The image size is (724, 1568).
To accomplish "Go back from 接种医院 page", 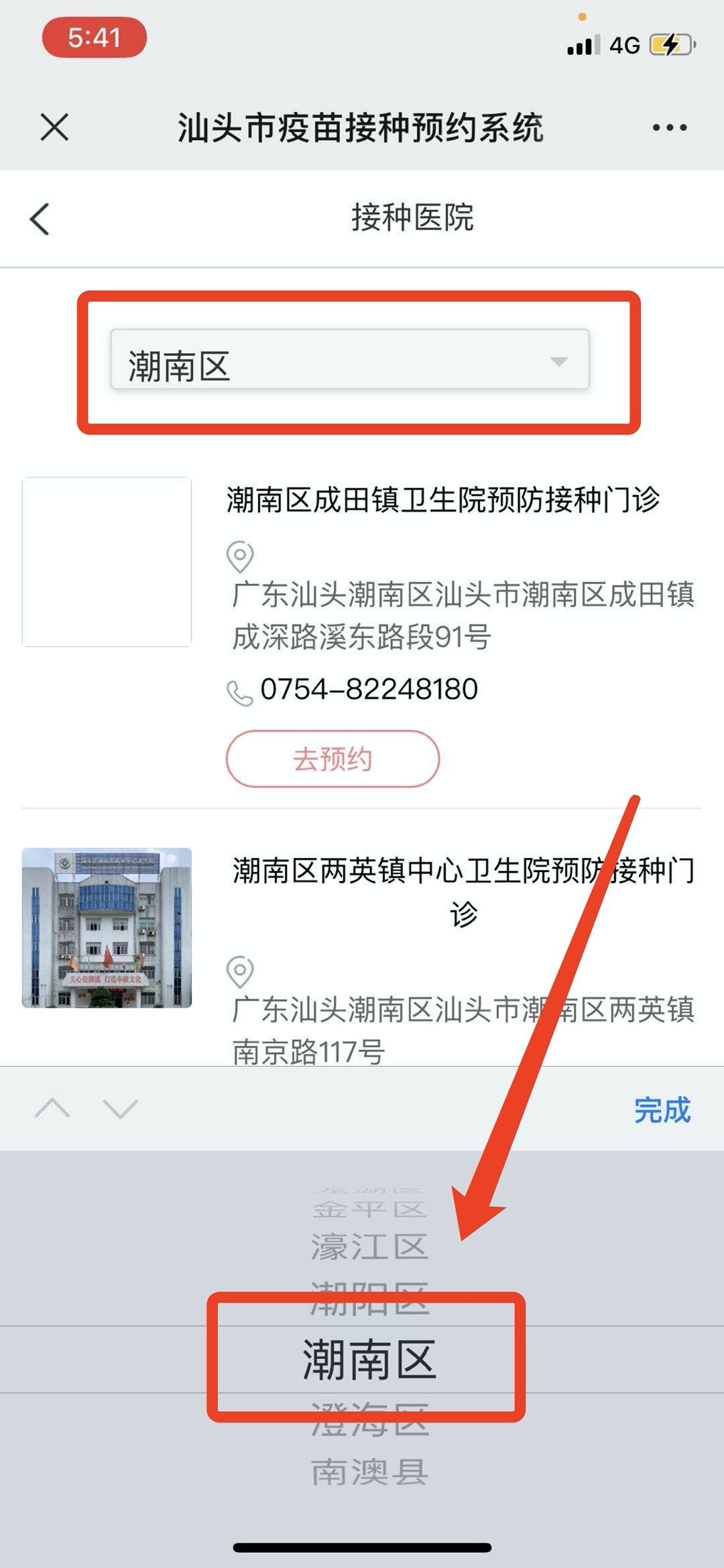I will 40,219.
